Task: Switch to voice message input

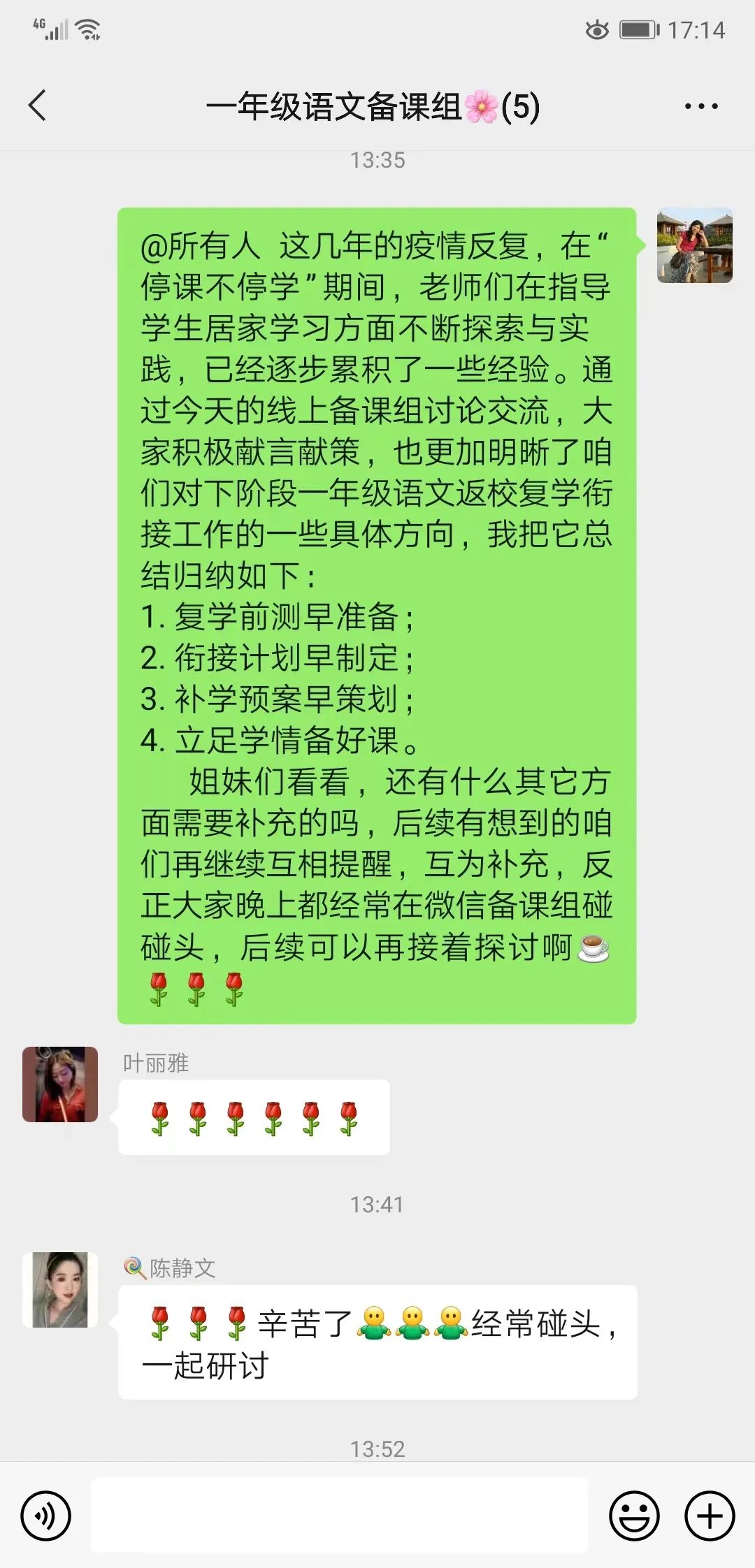Action: (x=46, y=1516)
